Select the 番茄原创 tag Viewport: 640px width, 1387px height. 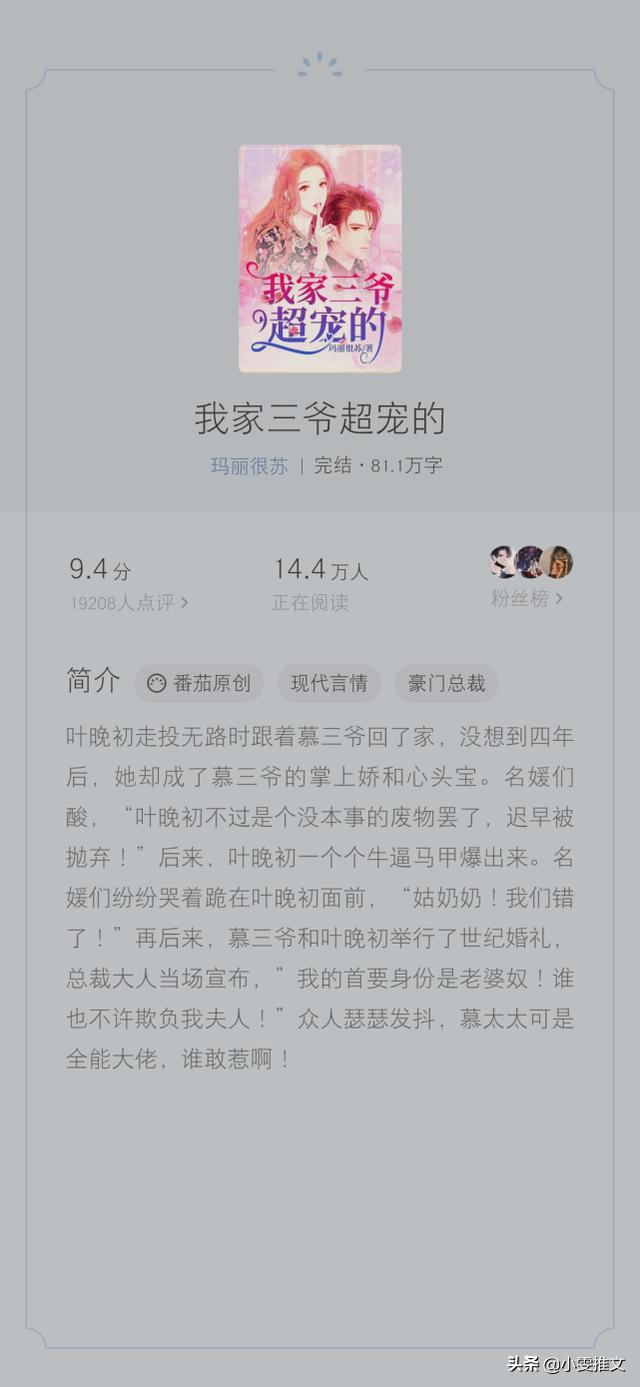[199, 683]
